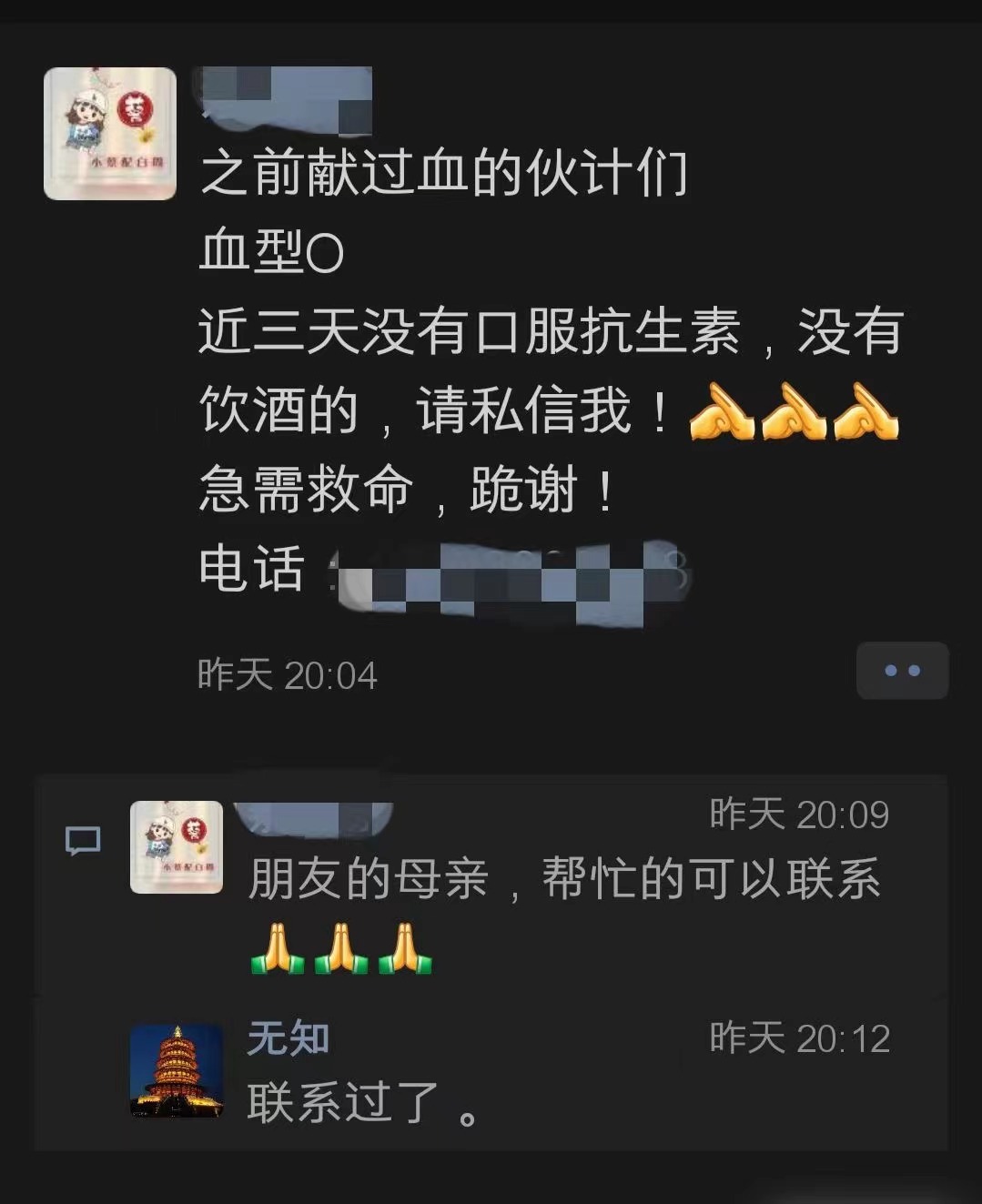982x1204 pixels.
Task: Reply to the comment 朋友的母亲，帮忙的可以联系
Action: (x=564, y=880)
